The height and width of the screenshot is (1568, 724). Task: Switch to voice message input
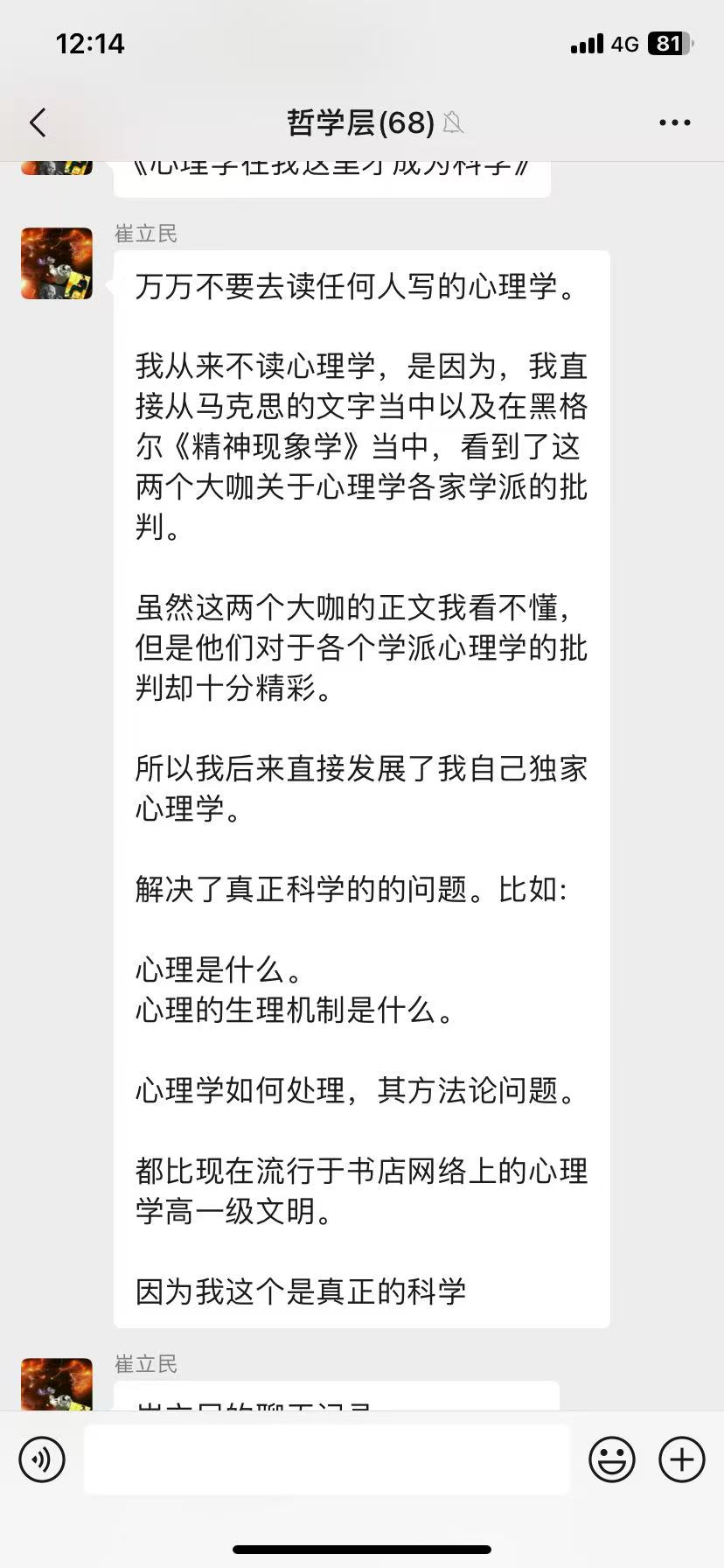tap(42, 1459)
